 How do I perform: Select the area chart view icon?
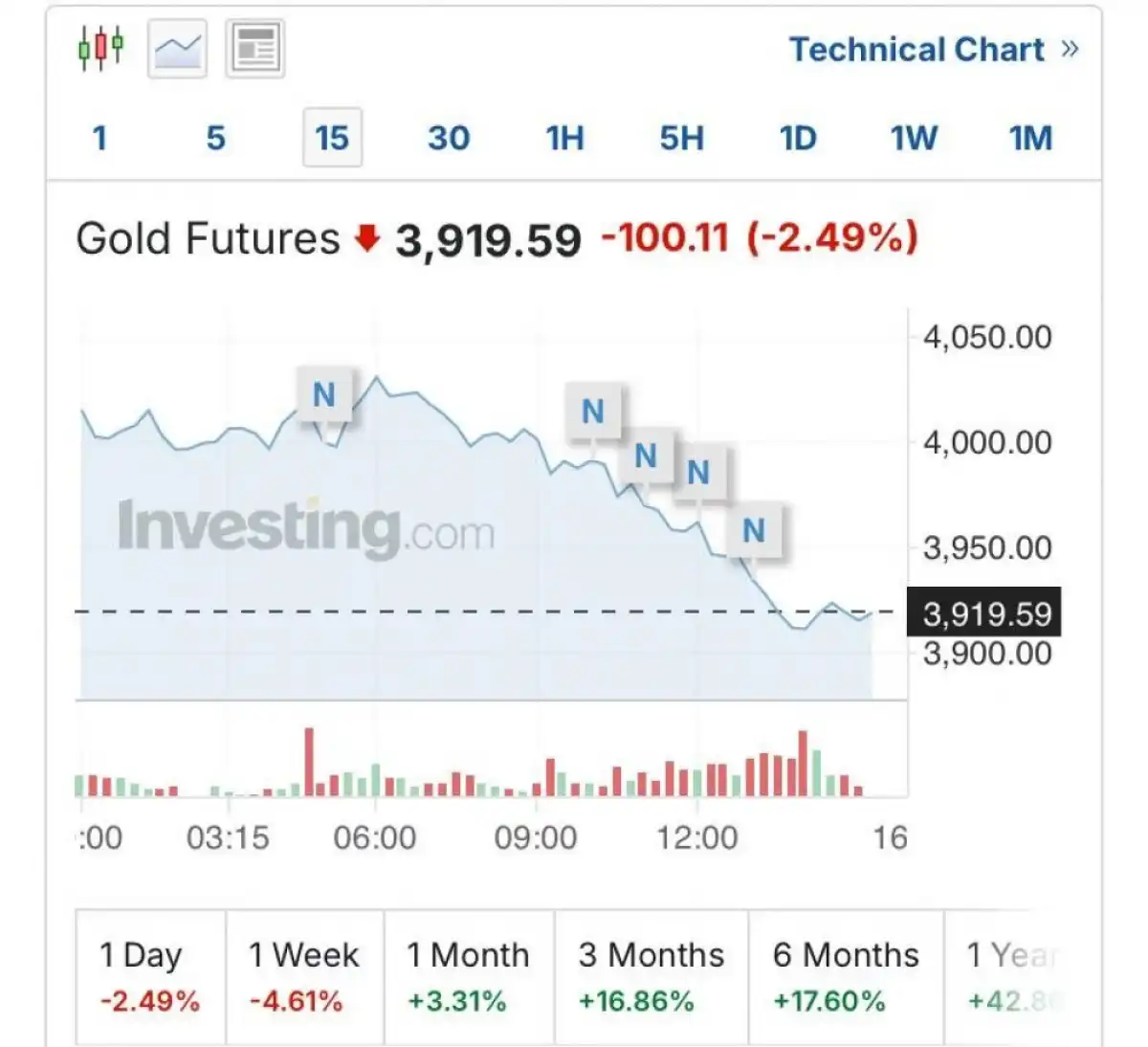(x=177, y=48)
